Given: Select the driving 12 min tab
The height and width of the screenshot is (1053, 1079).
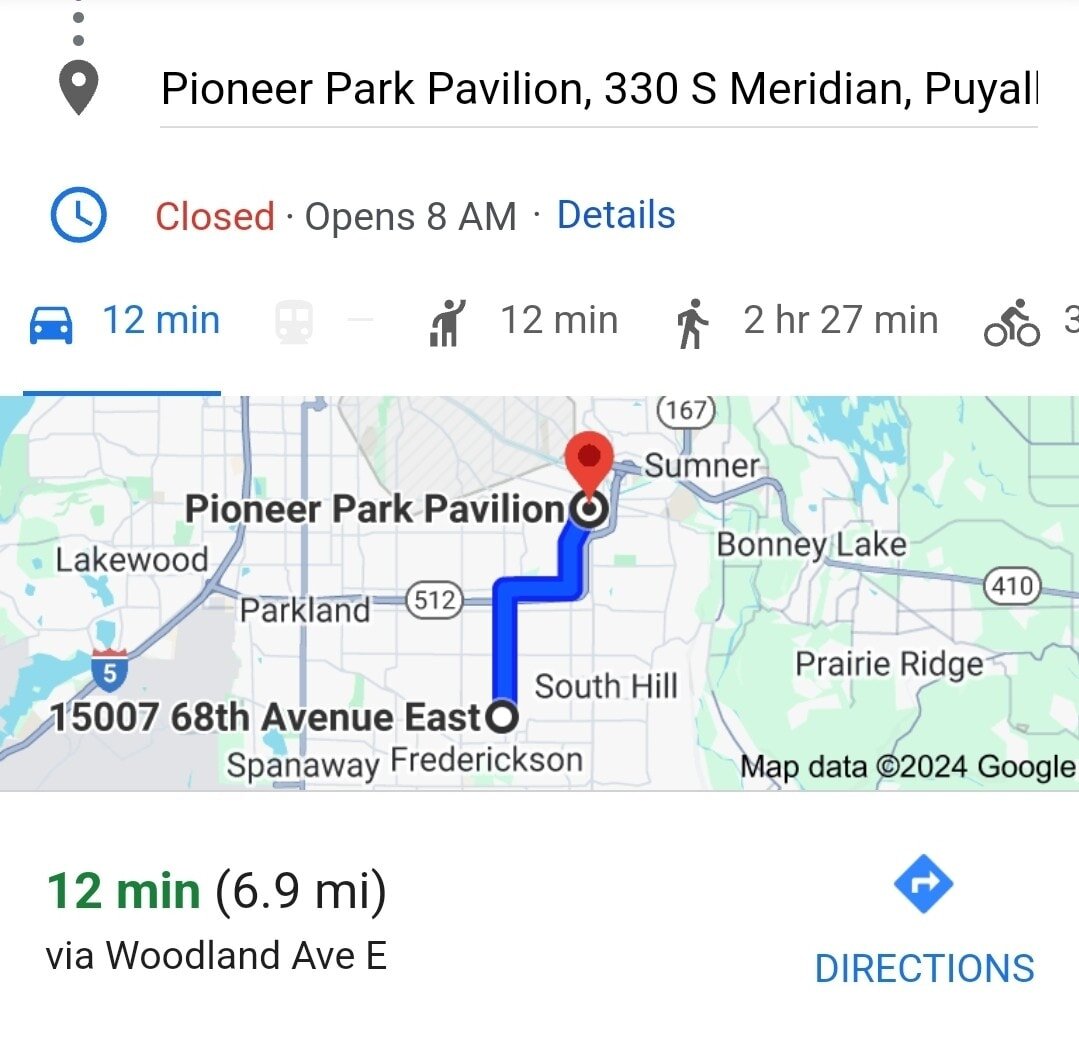Looking at the screenshot, I should pyautogui.click(x=124, y=322).
